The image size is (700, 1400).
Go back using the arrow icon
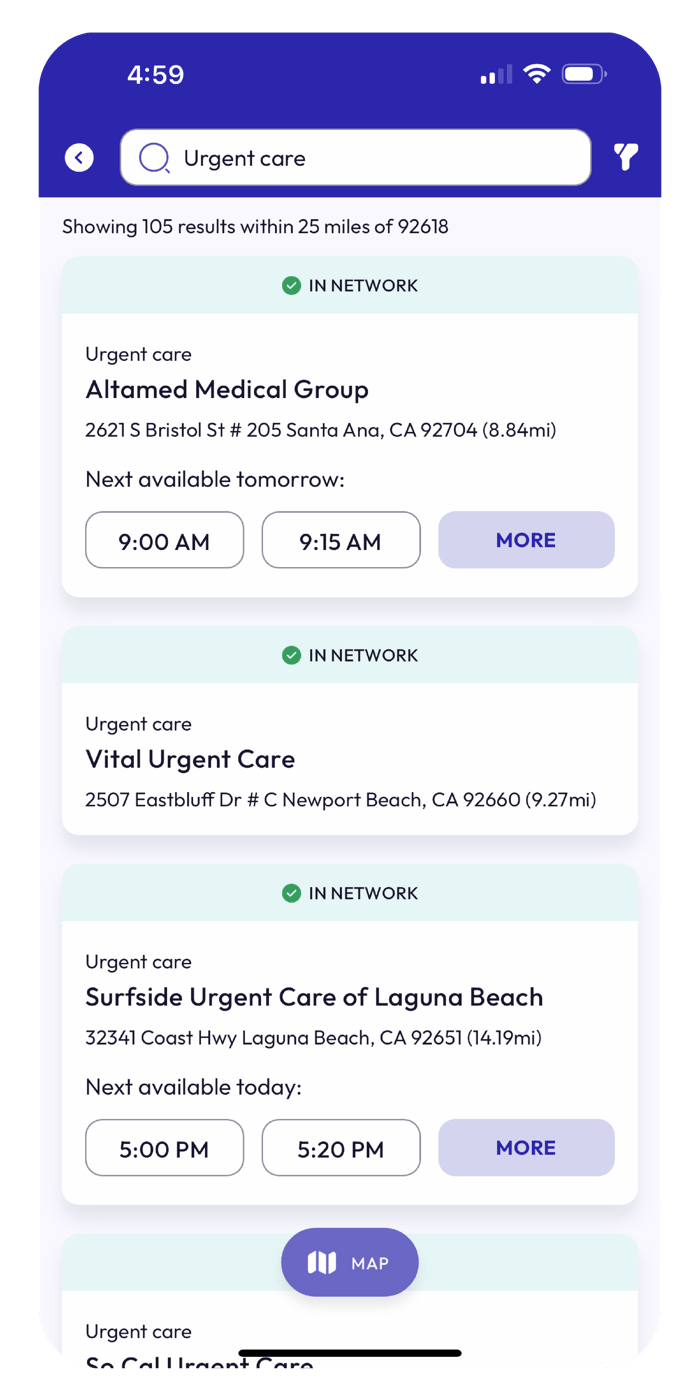pyautogui.click(x=79, y=158)
